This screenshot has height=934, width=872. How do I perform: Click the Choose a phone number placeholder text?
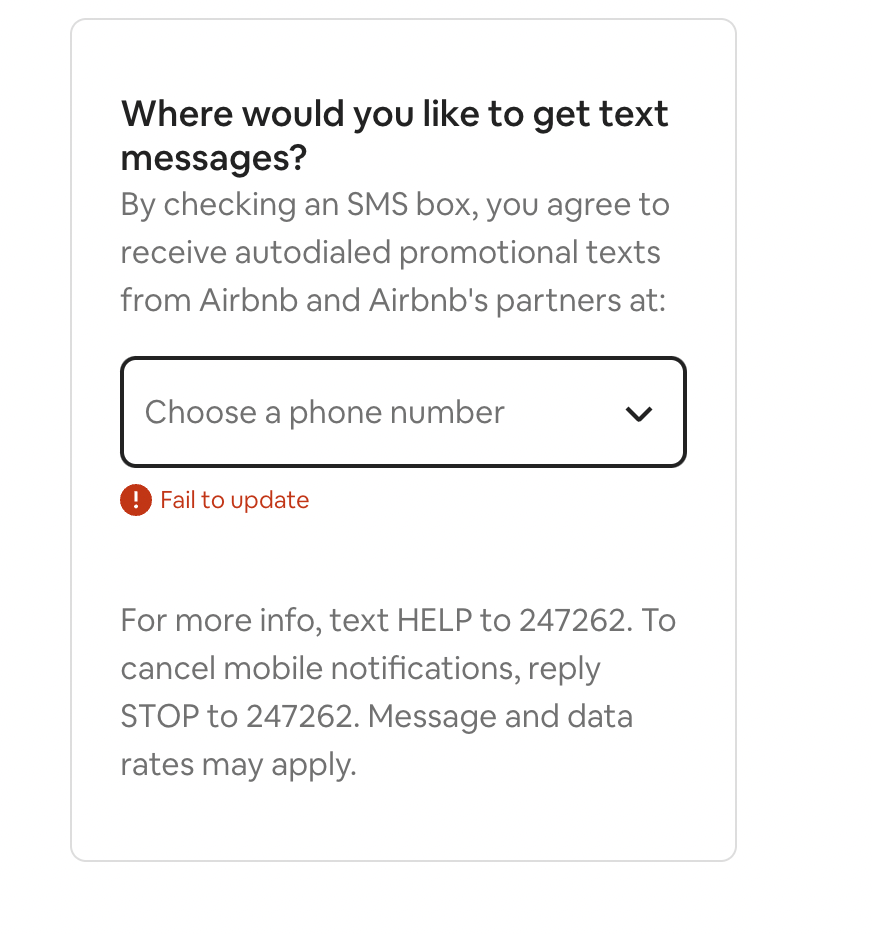[x=326, y=412]
